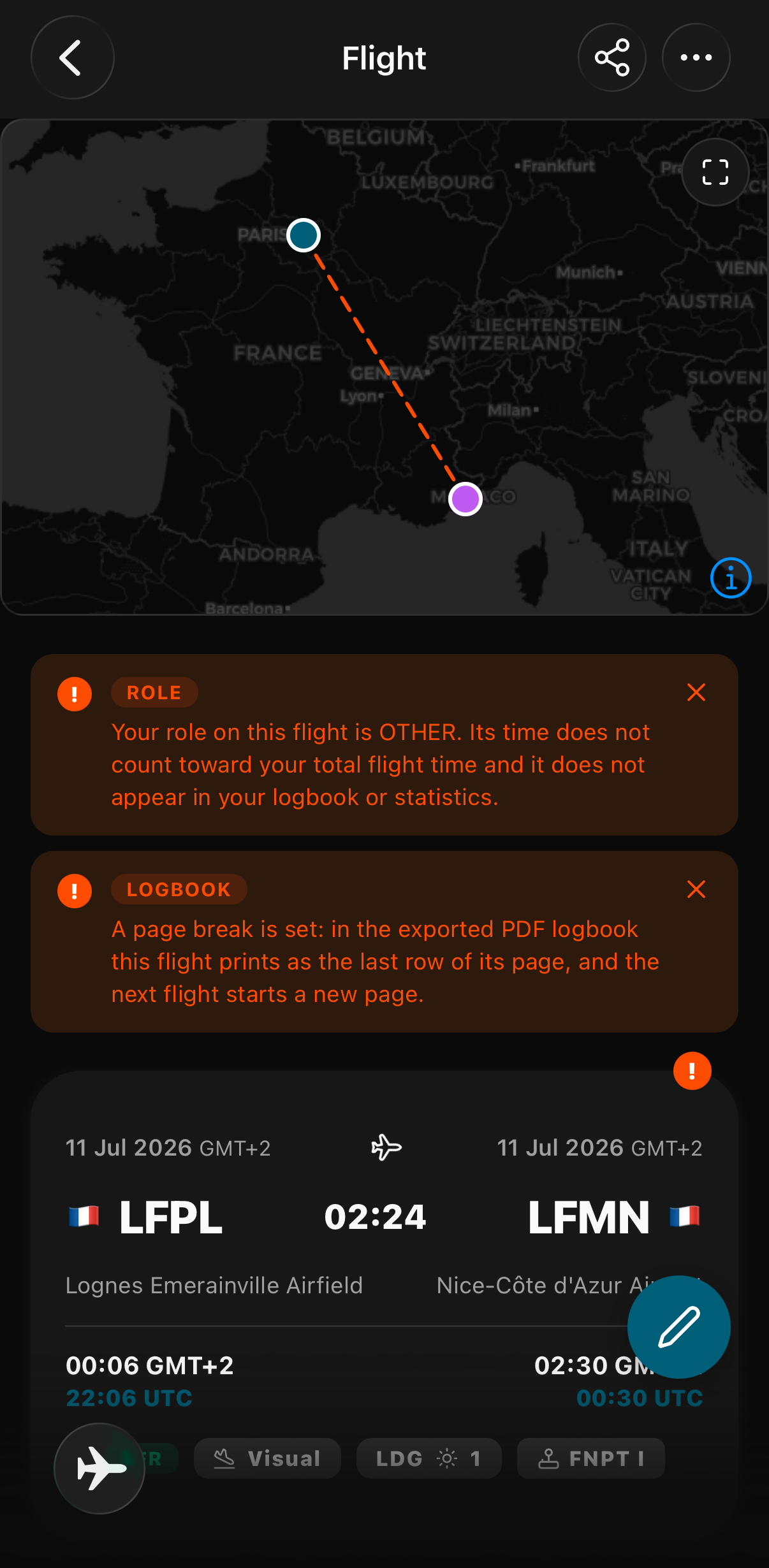
Task: Go back using the back arrow
Action: [x=73, y=57]
